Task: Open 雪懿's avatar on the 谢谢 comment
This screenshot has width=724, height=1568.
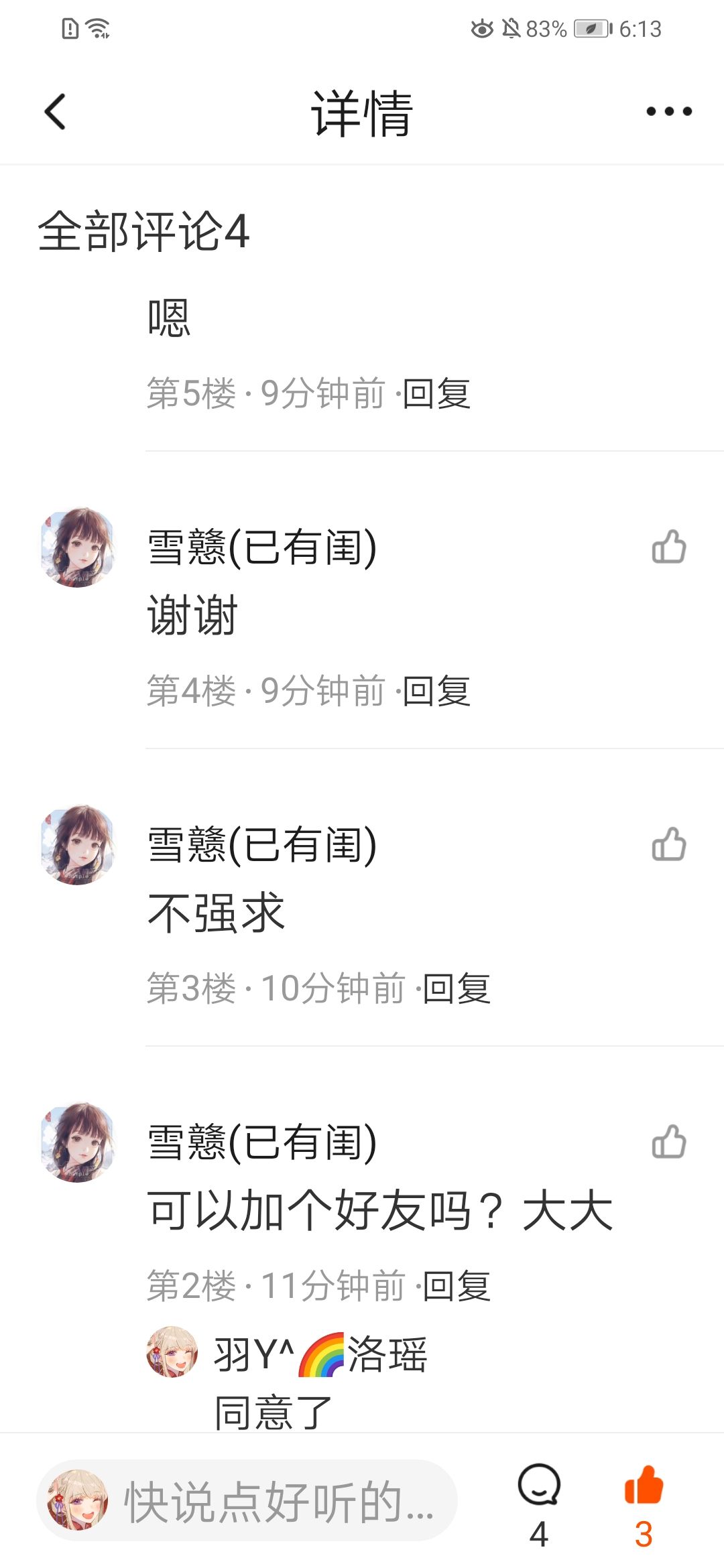Action: [78, 547]
